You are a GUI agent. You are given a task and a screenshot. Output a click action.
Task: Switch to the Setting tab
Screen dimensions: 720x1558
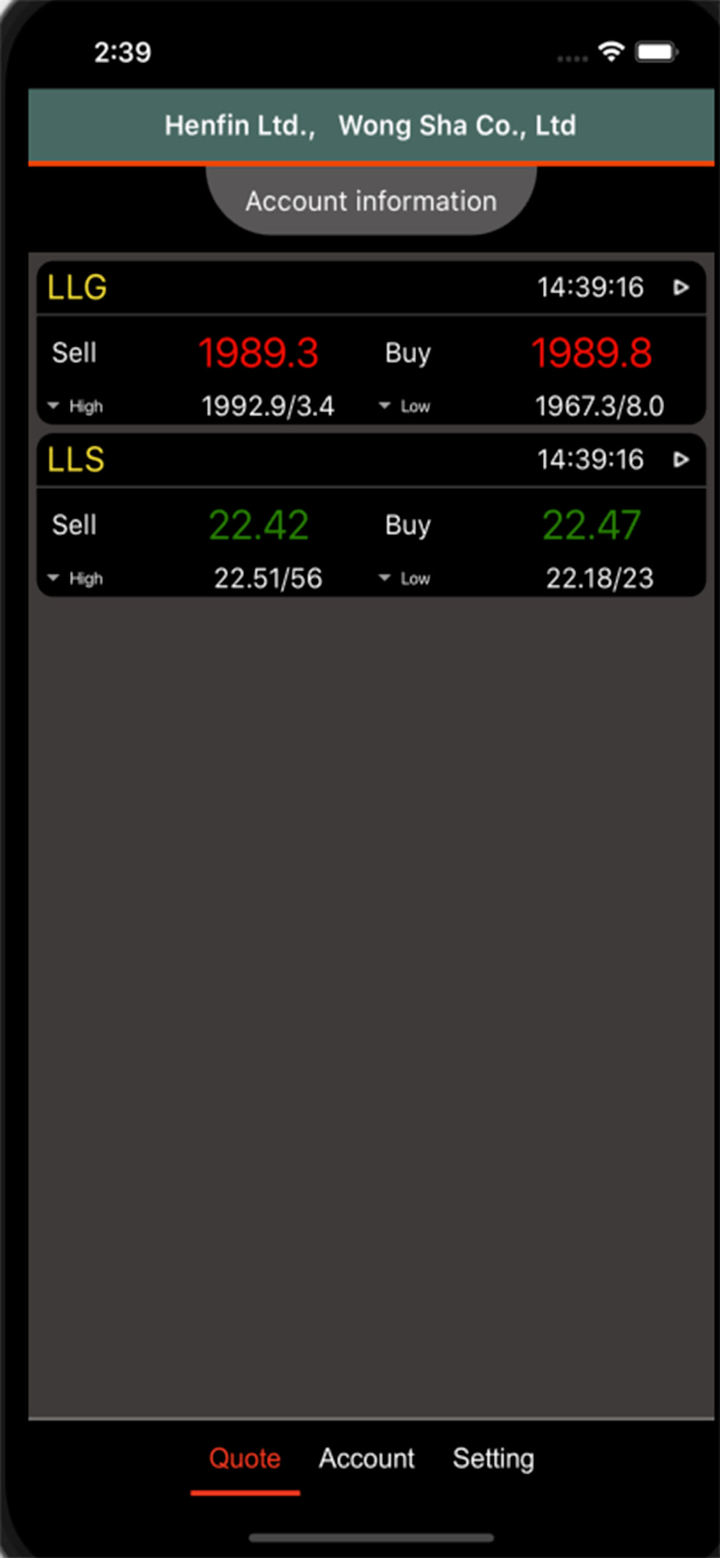[x=493, y=1458]
